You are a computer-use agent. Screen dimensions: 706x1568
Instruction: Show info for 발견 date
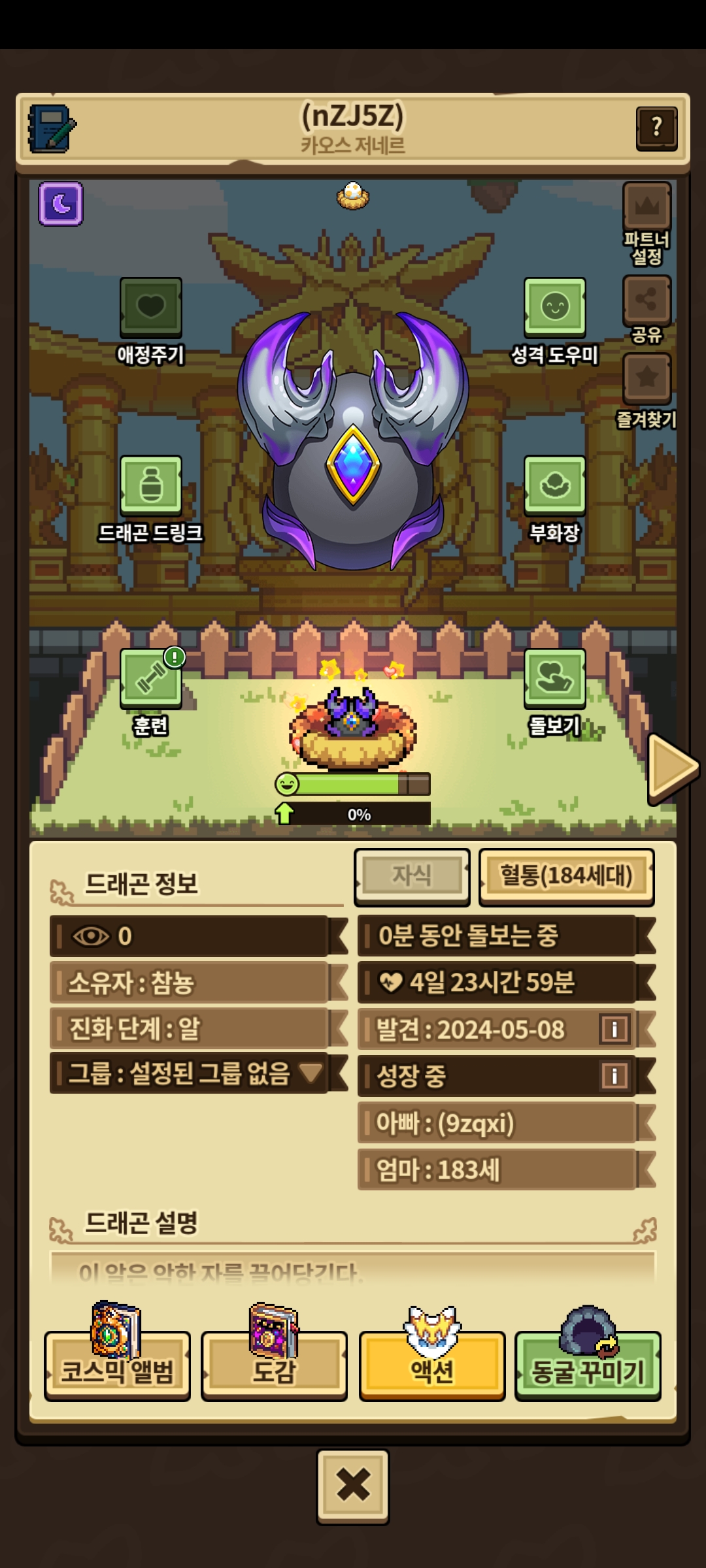pyautogui.click(x=614, y=1030)
